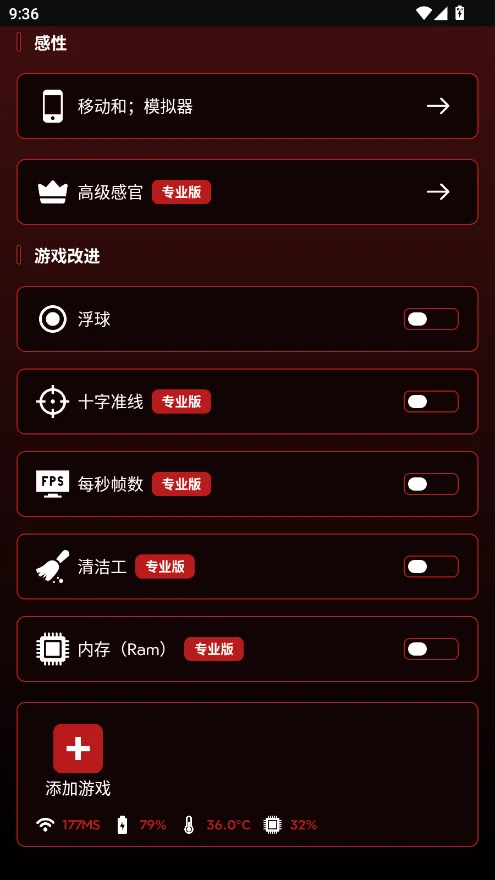
Task: Turn on the 十字准线 crosshair toggle
Action: (431, 402)
